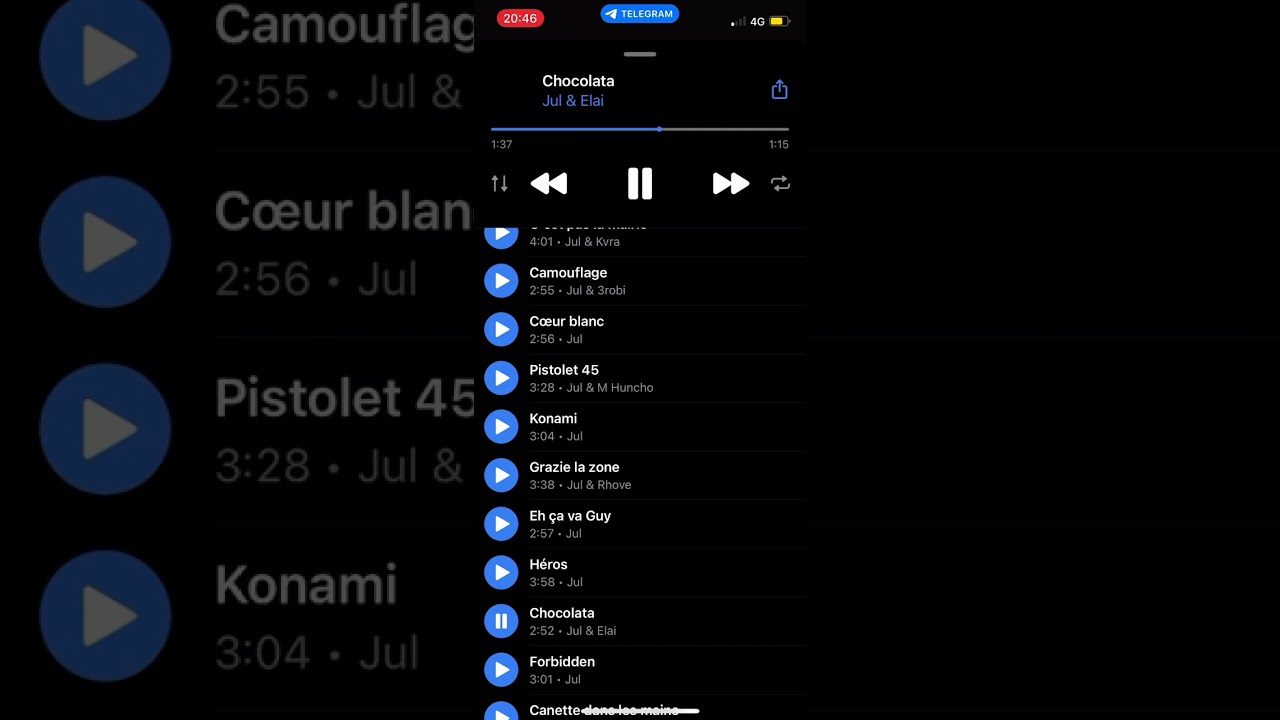Viewport: 1280px width, 720px height.
Task: Pause the current playback
Action: tap(640, 184)
